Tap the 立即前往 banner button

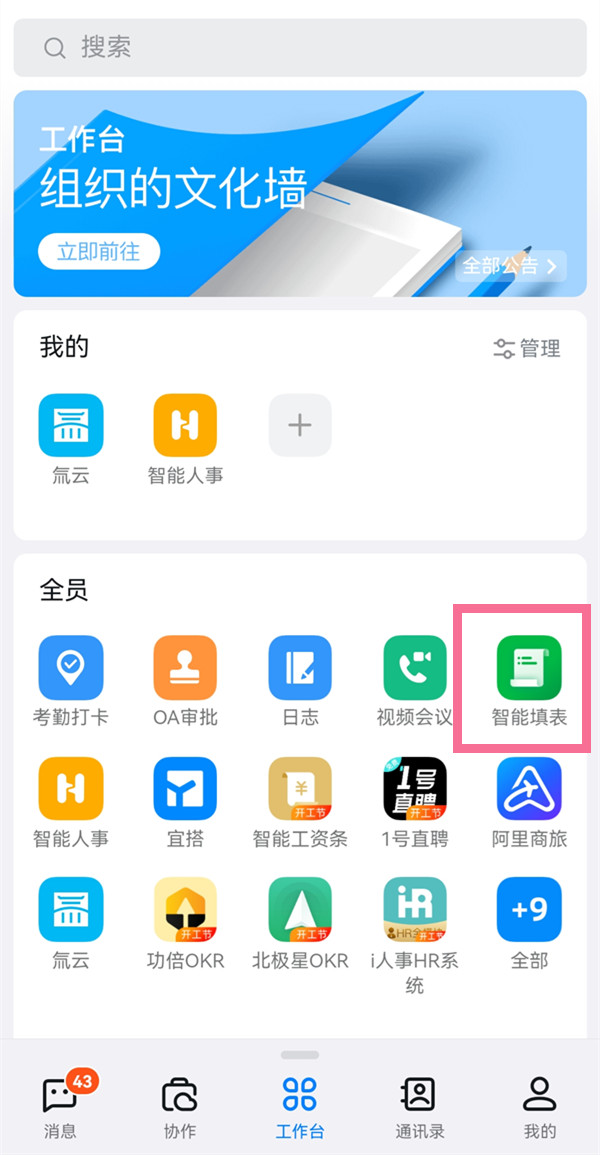[99, 252]
